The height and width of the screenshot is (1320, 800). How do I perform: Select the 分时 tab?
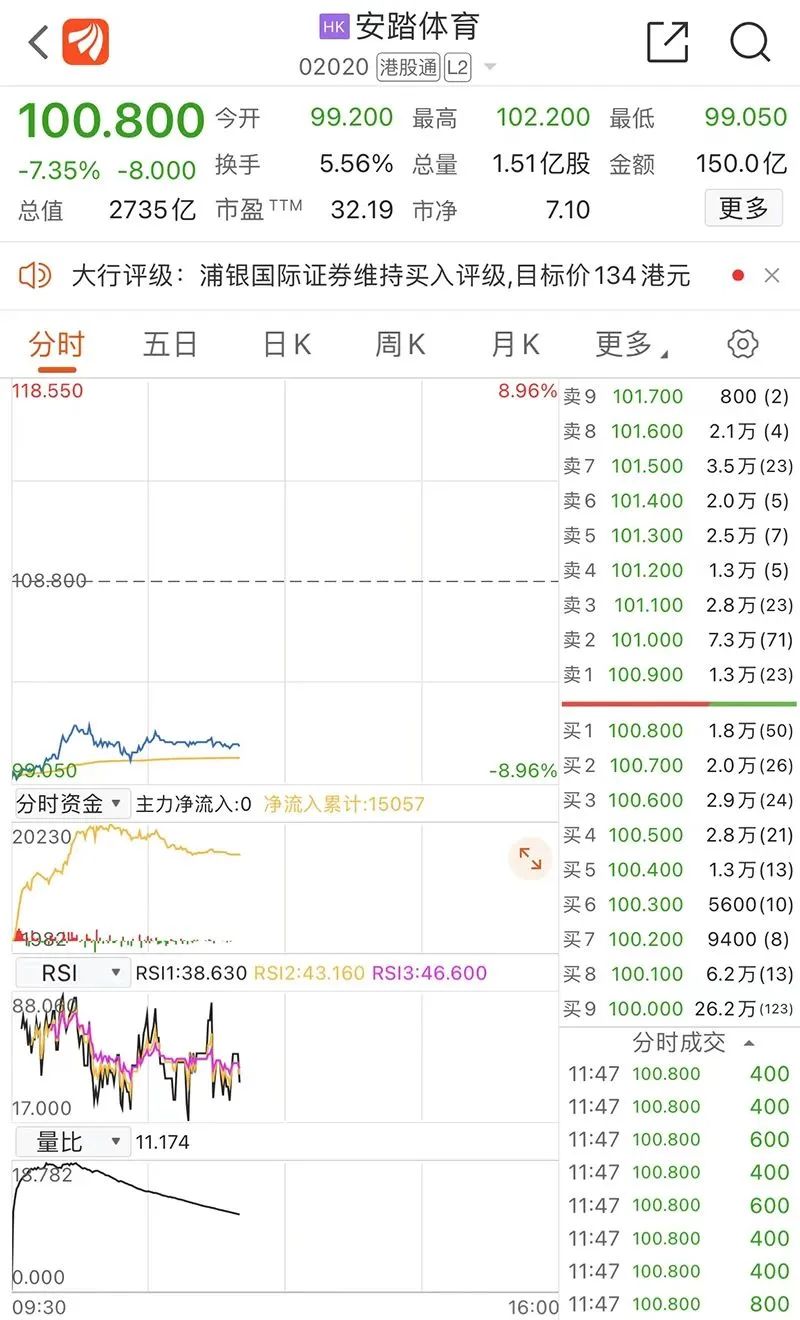coord(56,345)
